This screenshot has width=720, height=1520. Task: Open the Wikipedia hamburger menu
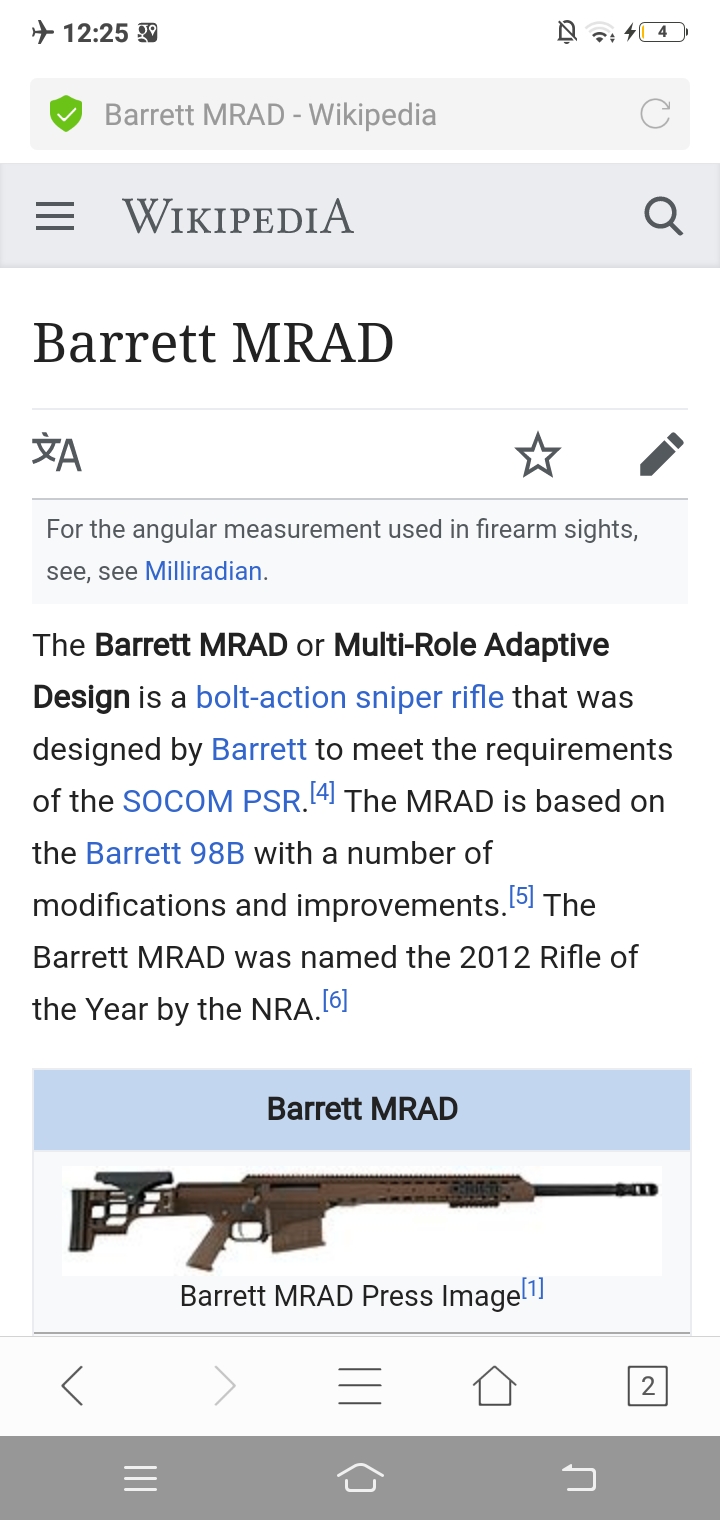pos(55,216)
